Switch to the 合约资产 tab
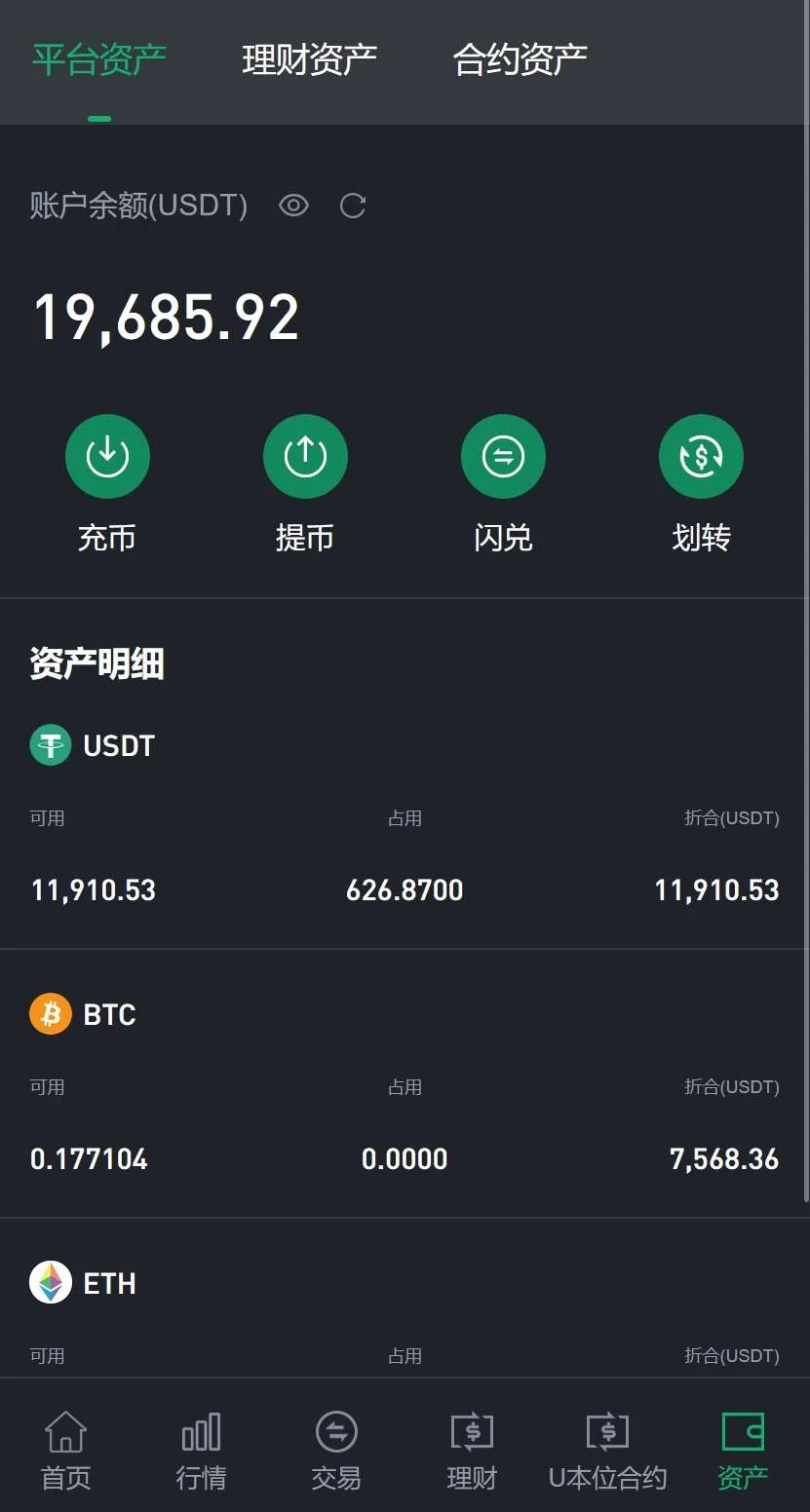The width and height of the screenshot is (810, 1512). coord(520,60)
